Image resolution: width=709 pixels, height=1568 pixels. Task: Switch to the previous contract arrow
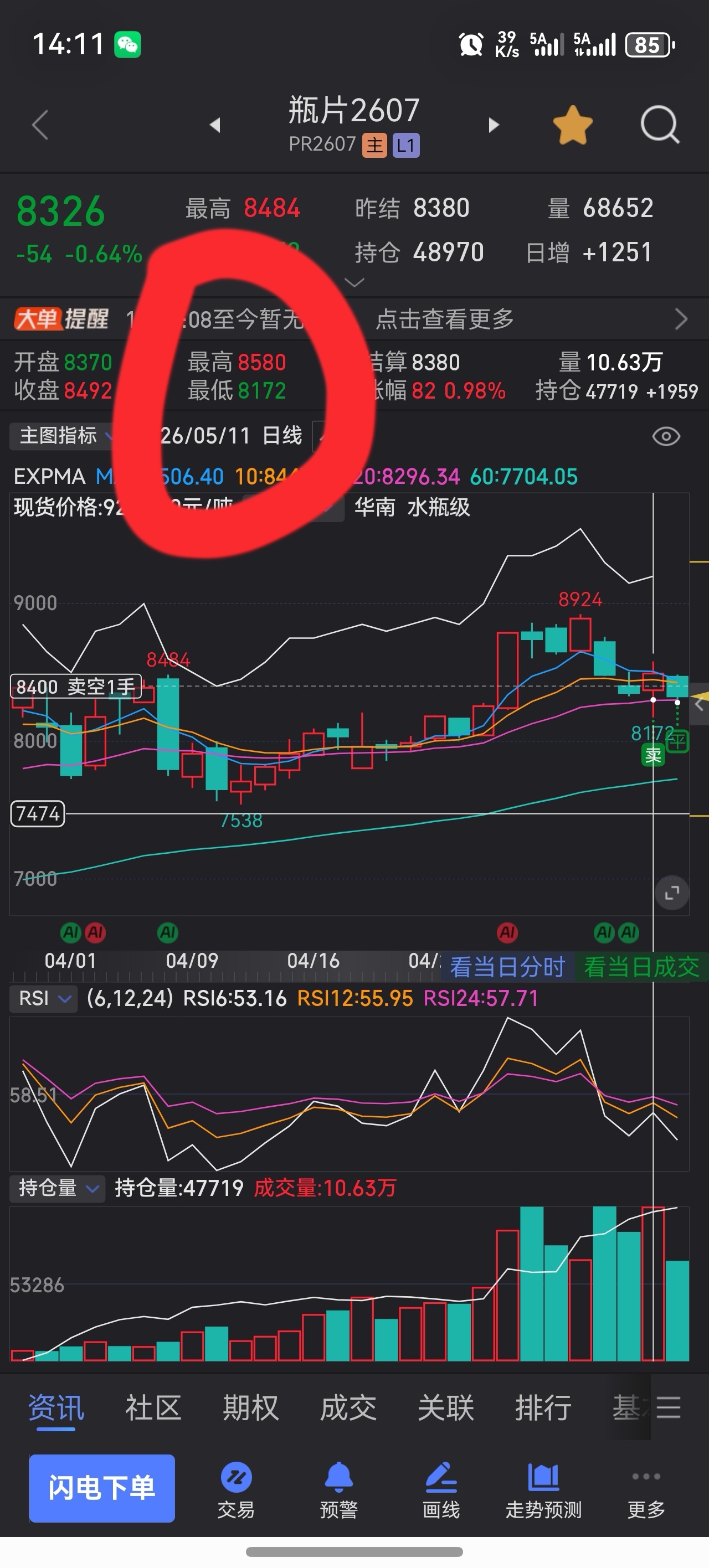(214, 125)
